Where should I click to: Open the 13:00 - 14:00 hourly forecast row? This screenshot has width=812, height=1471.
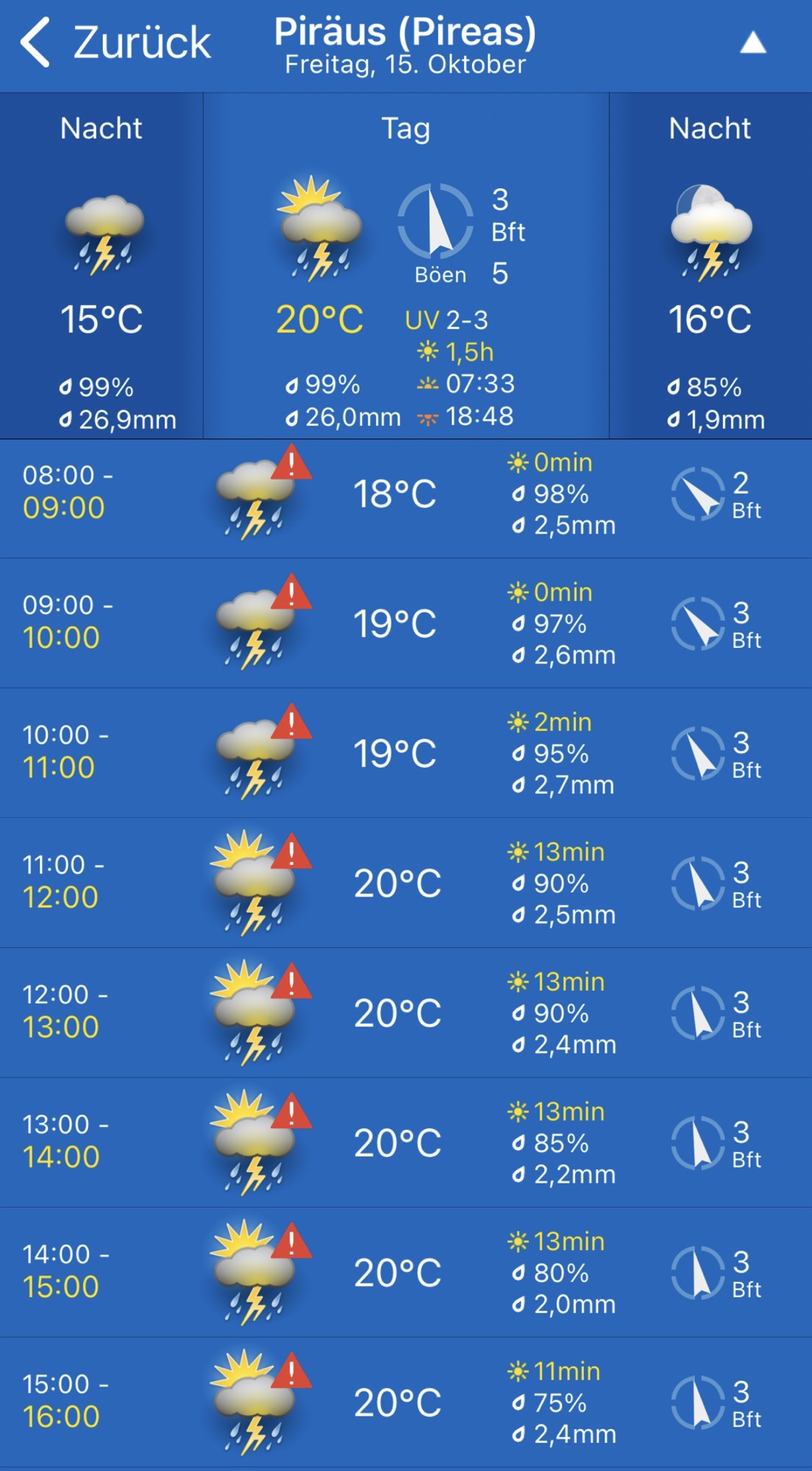coord(406,1142)
